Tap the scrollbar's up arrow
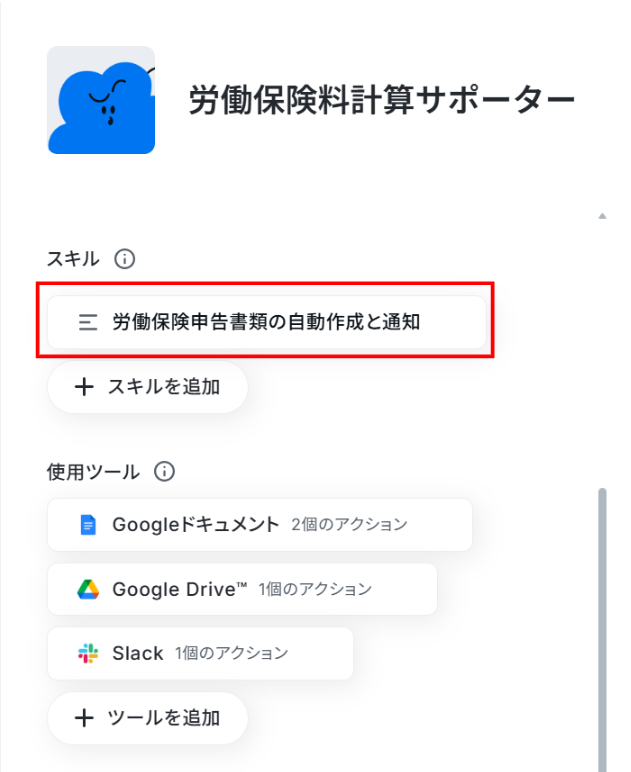Viewport: 631px width, 772px height. click(x=602, y=216)
